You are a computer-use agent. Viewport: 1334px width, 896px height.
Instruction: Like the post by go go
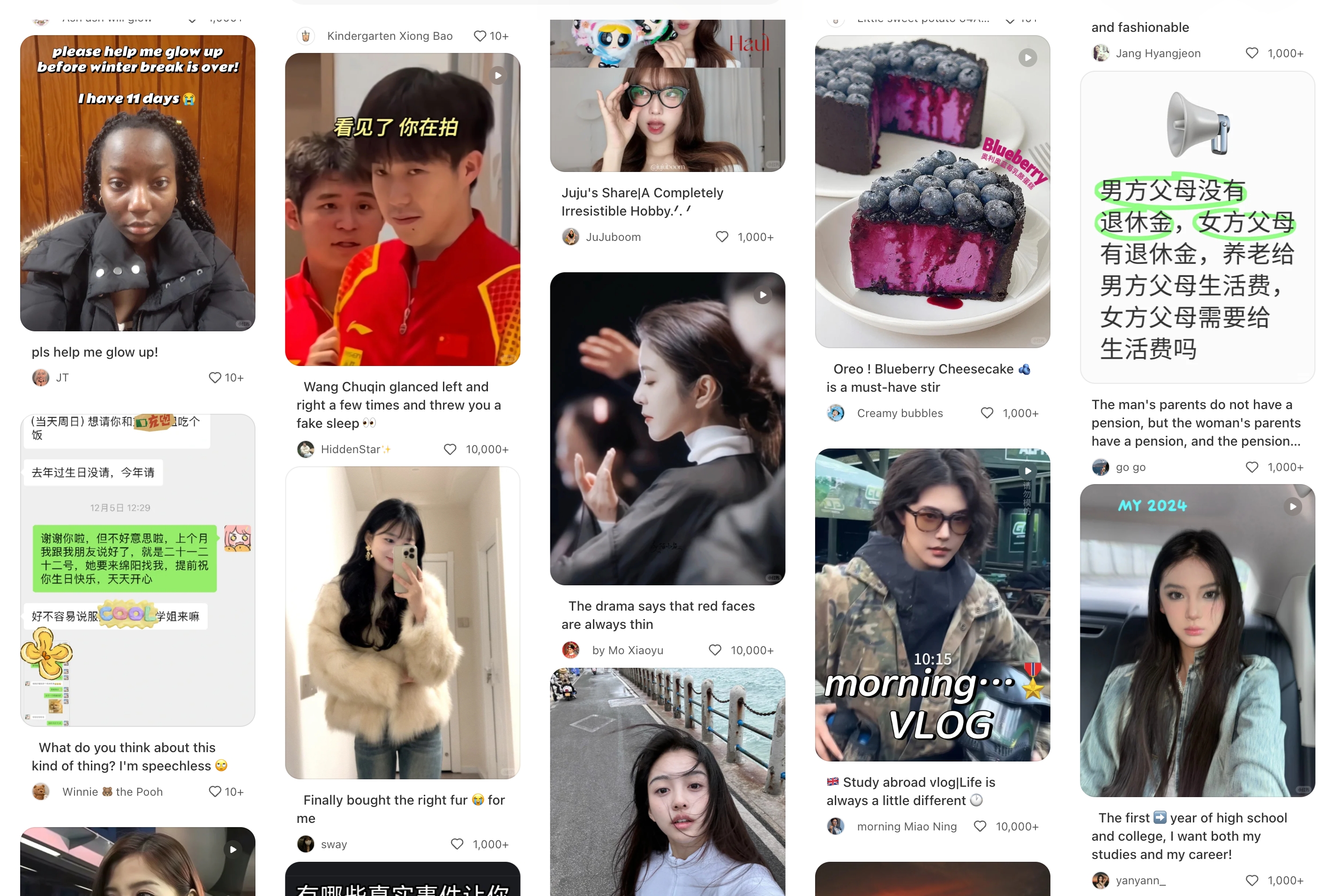coord(1252,467)
